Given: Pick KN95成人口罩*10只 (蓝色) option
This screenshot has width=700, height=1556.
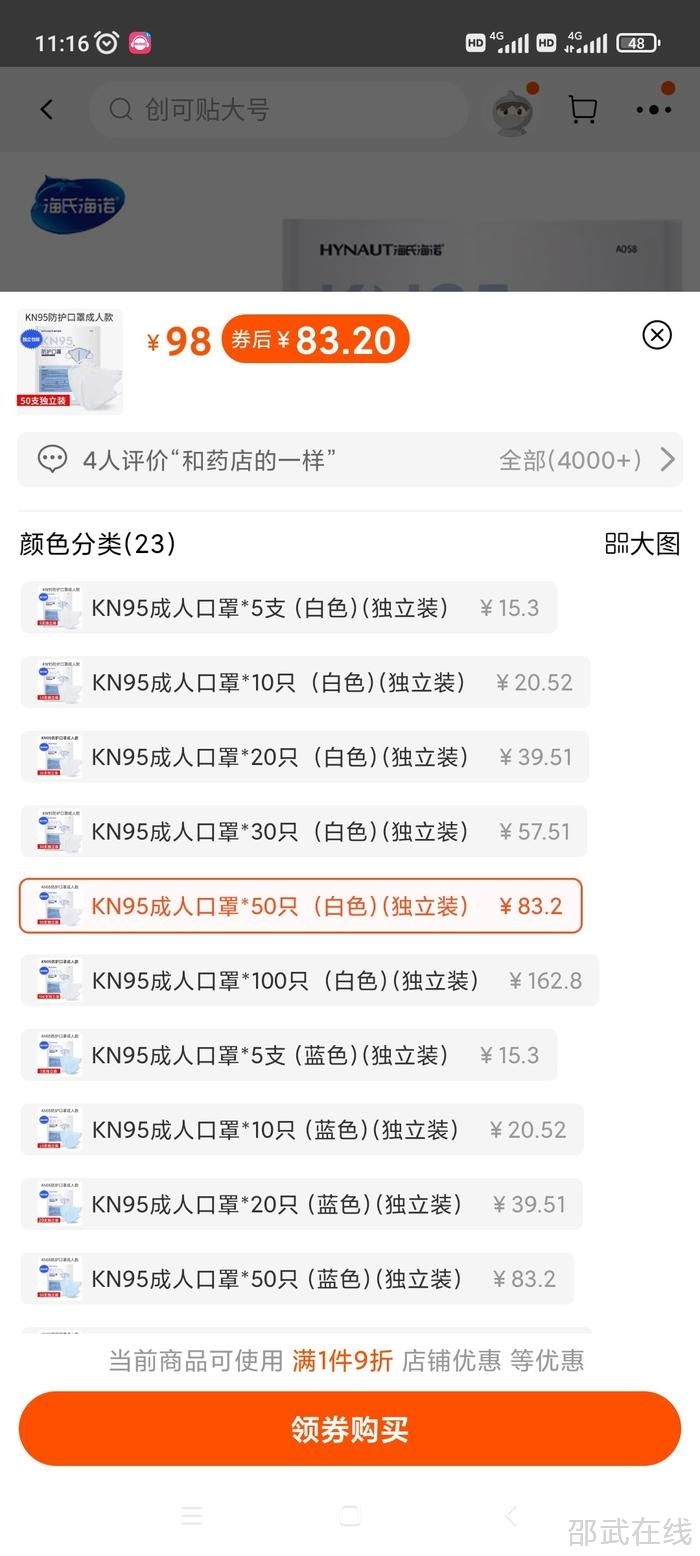Looking at the screenshot, I should coord(301,1130).
